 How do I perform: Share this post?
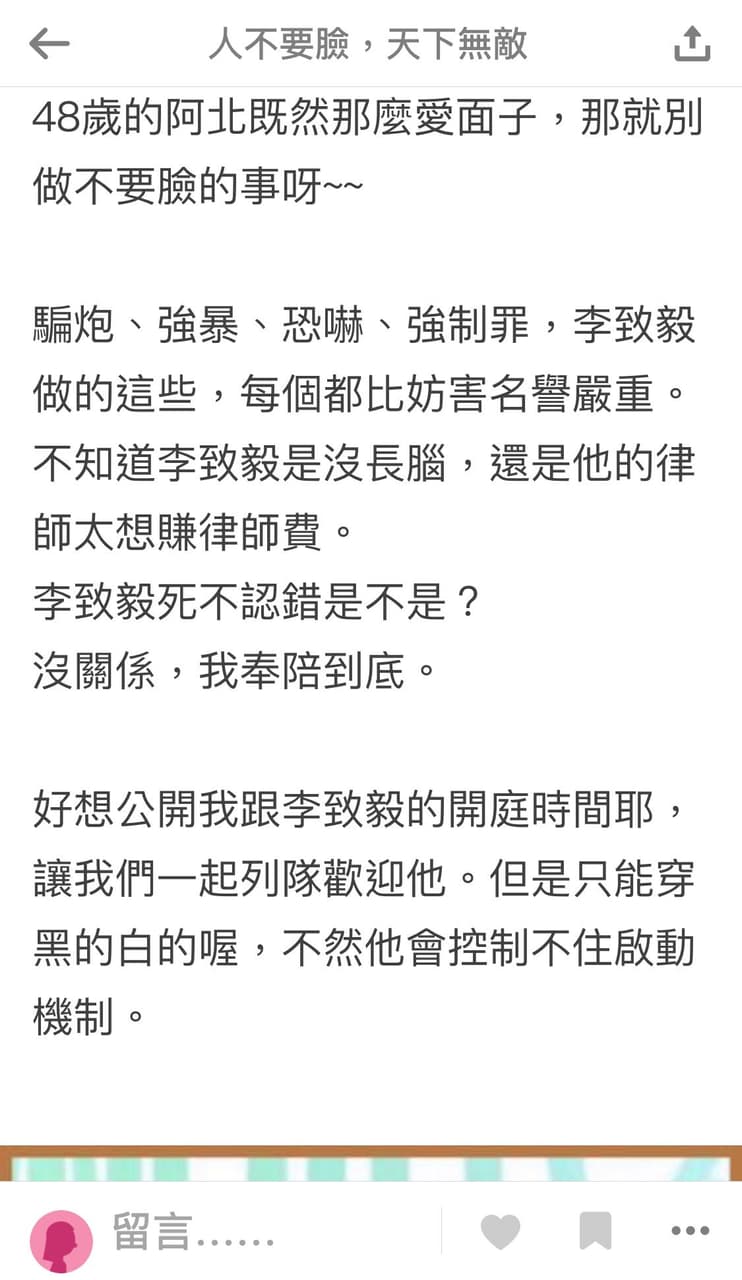692,43
